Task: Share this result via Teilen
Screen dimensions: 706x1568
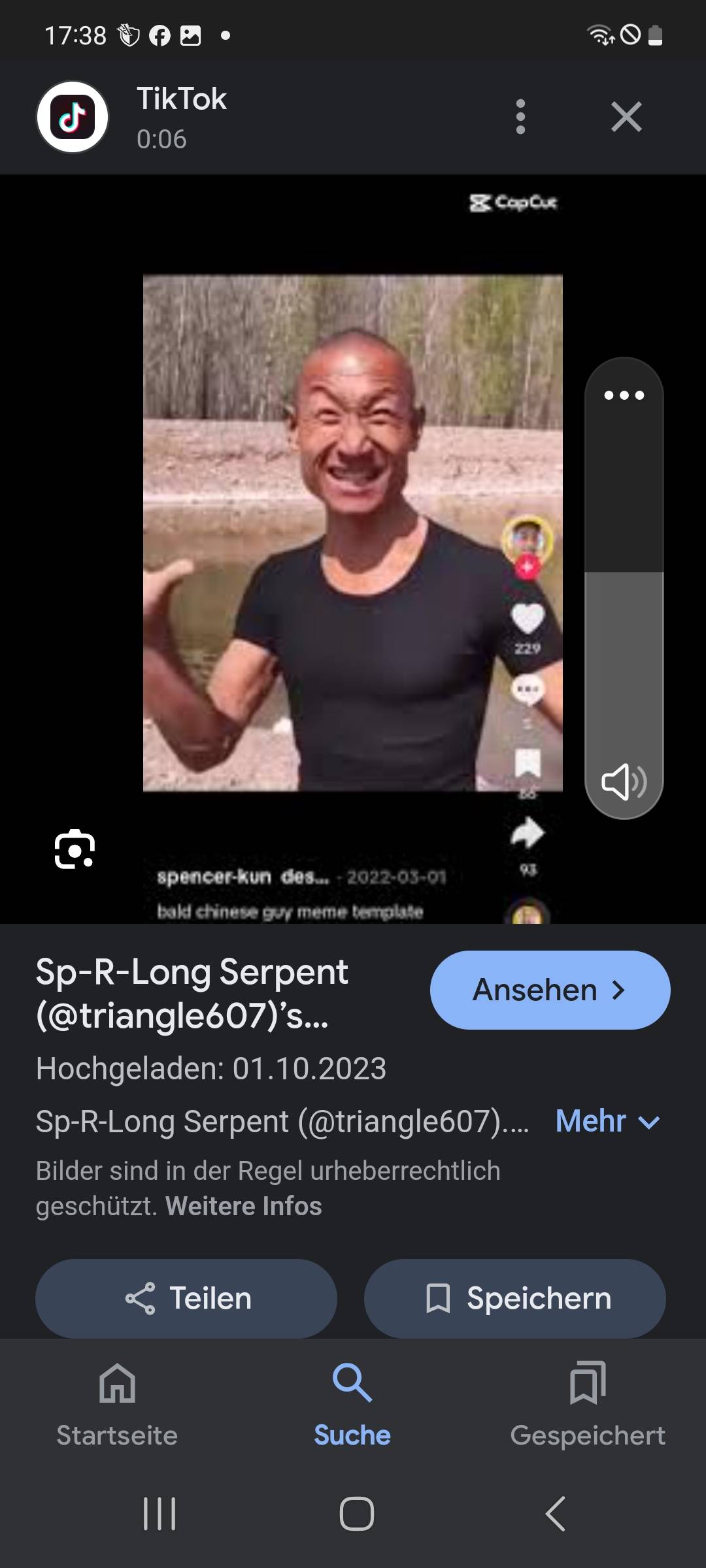Action: 186,1298
